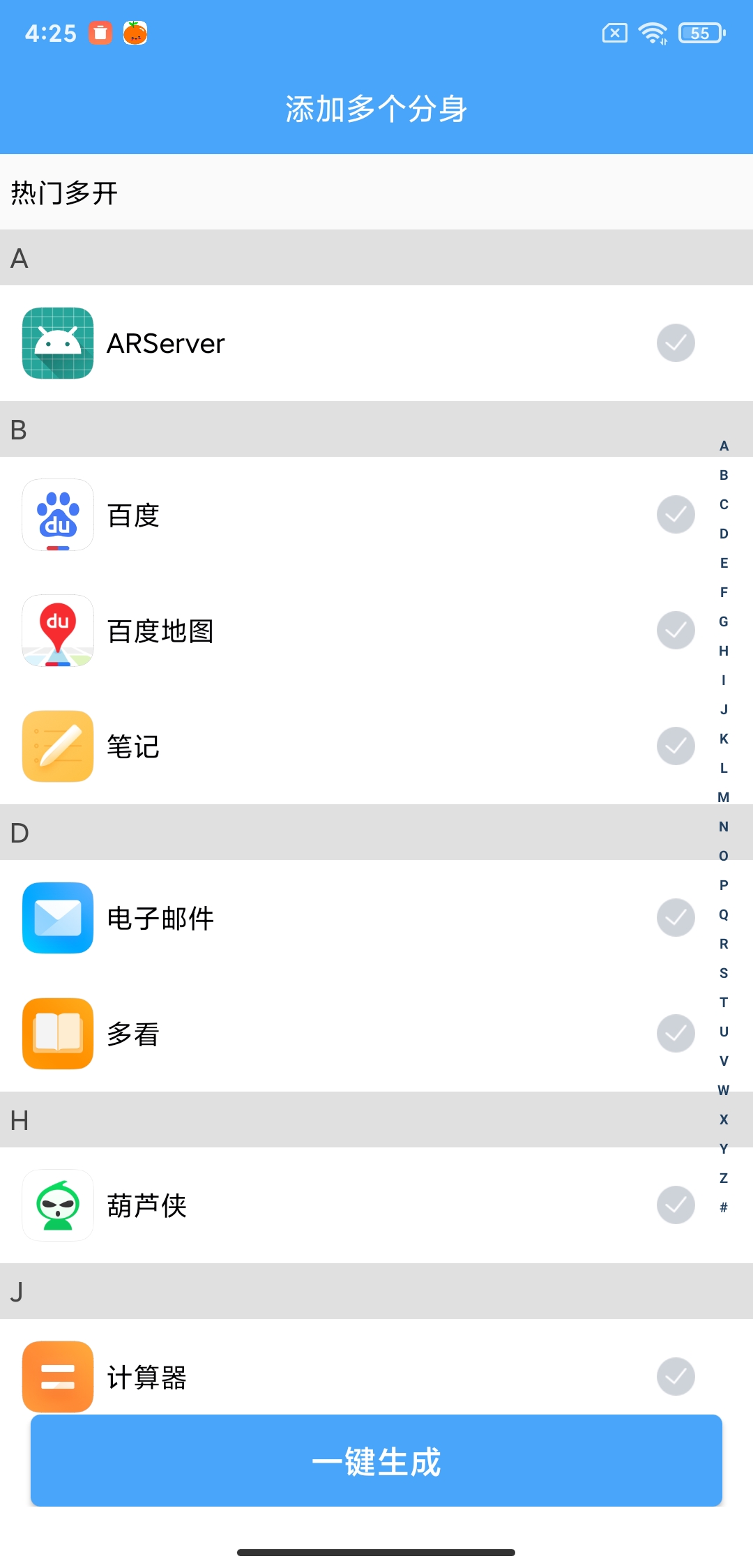This screenshot has height=1568, width=753.
Task: Jump to letter S in the index
Action: pos(724,973)
